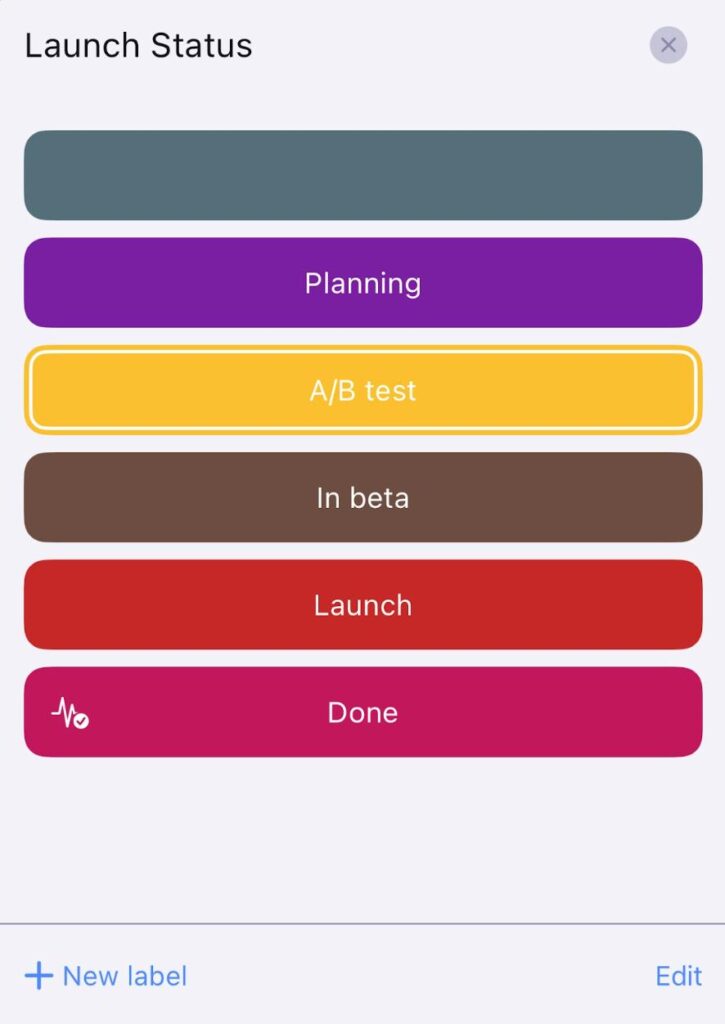Select the Done label
Screen dimensions: 725x1024
click(362, 711)
